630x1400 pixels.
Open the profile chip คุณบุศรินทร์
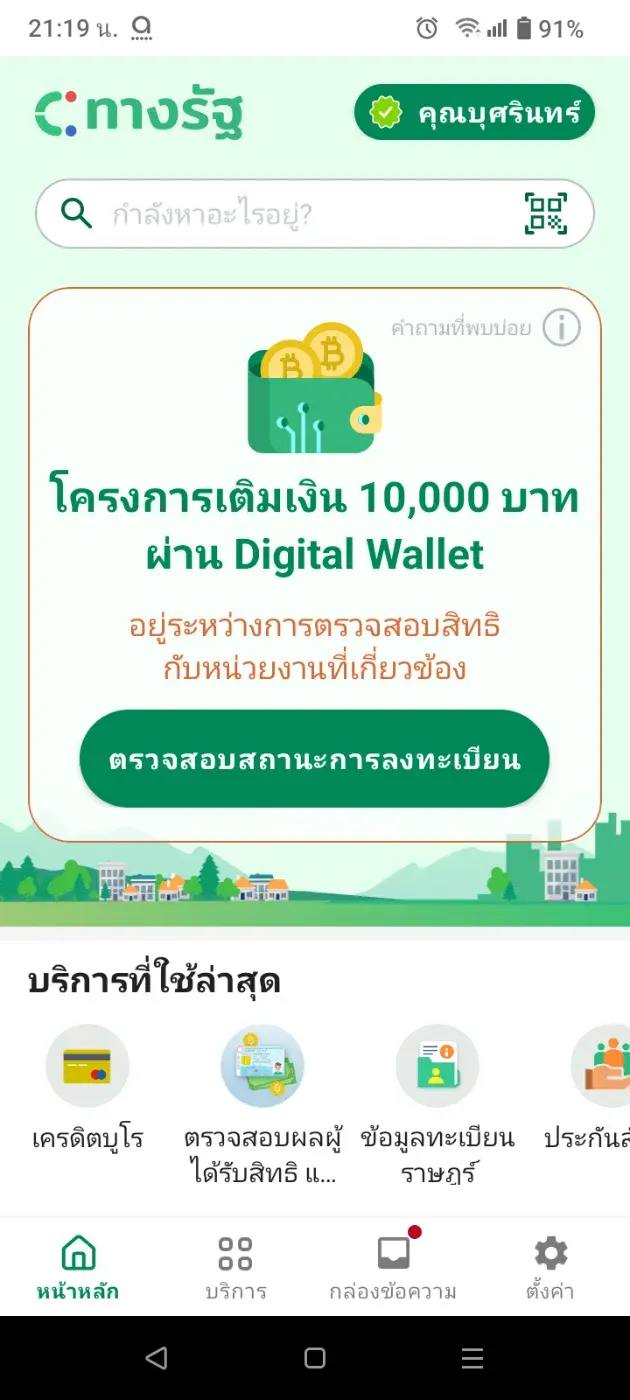pos(474,113)
